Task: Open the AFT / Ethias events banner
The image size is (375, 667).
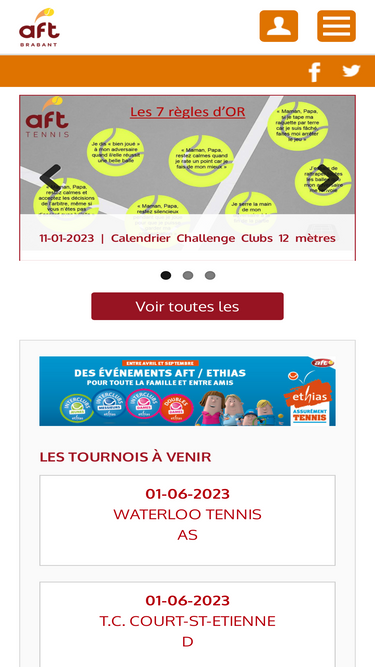Action: [188, 391]
